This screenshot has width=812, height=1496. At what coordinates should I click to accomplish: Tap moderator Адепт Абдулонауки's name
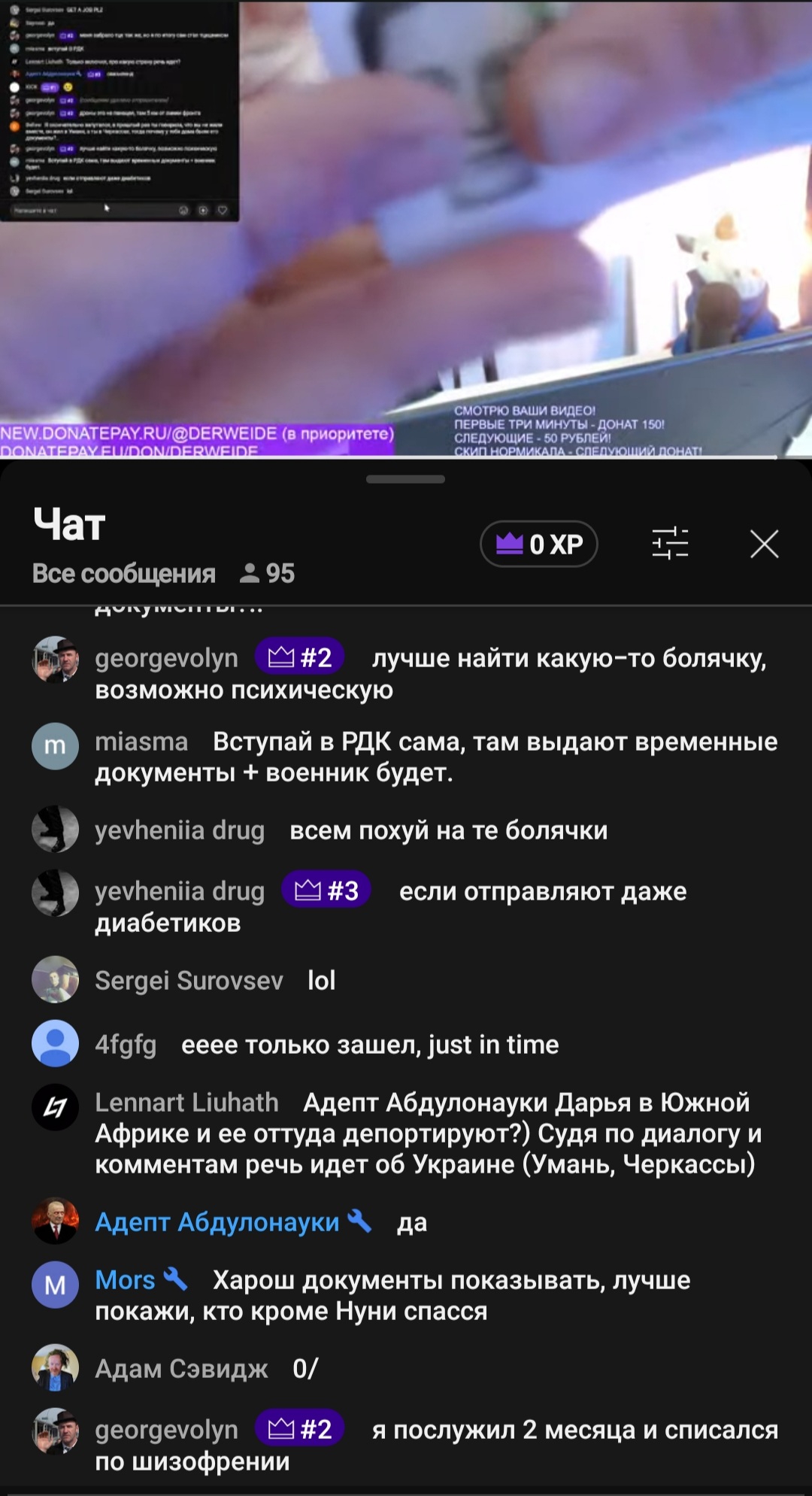point(217,1221)
